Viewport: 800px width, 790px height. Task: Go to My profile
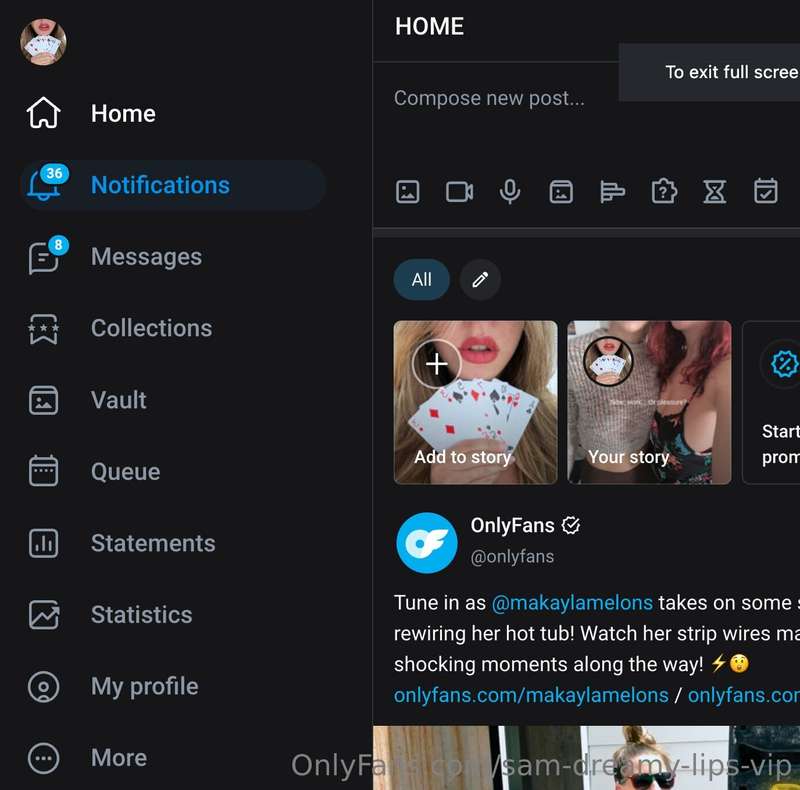tap(144, 687)
